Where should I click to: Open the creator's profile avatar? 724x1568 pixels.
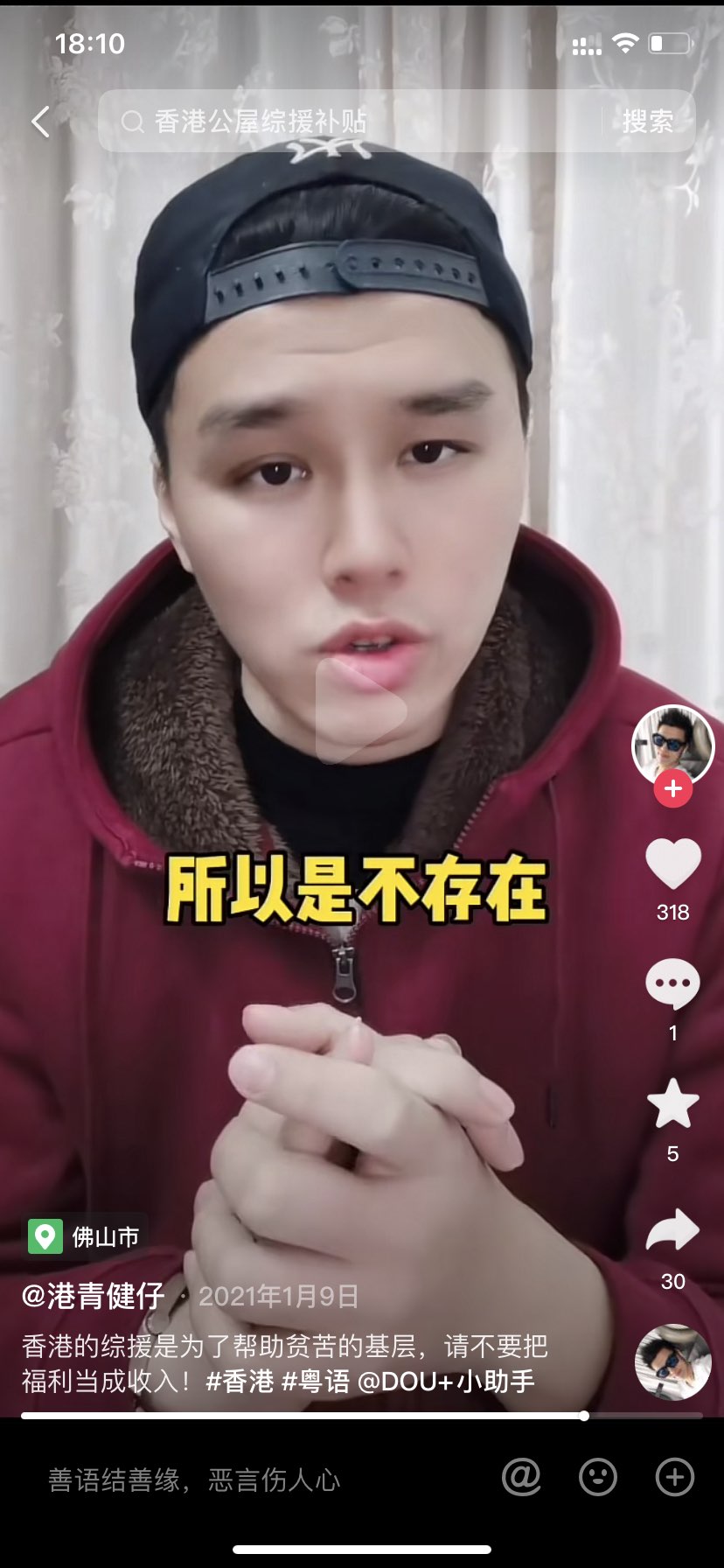click(x=672, y=745)
